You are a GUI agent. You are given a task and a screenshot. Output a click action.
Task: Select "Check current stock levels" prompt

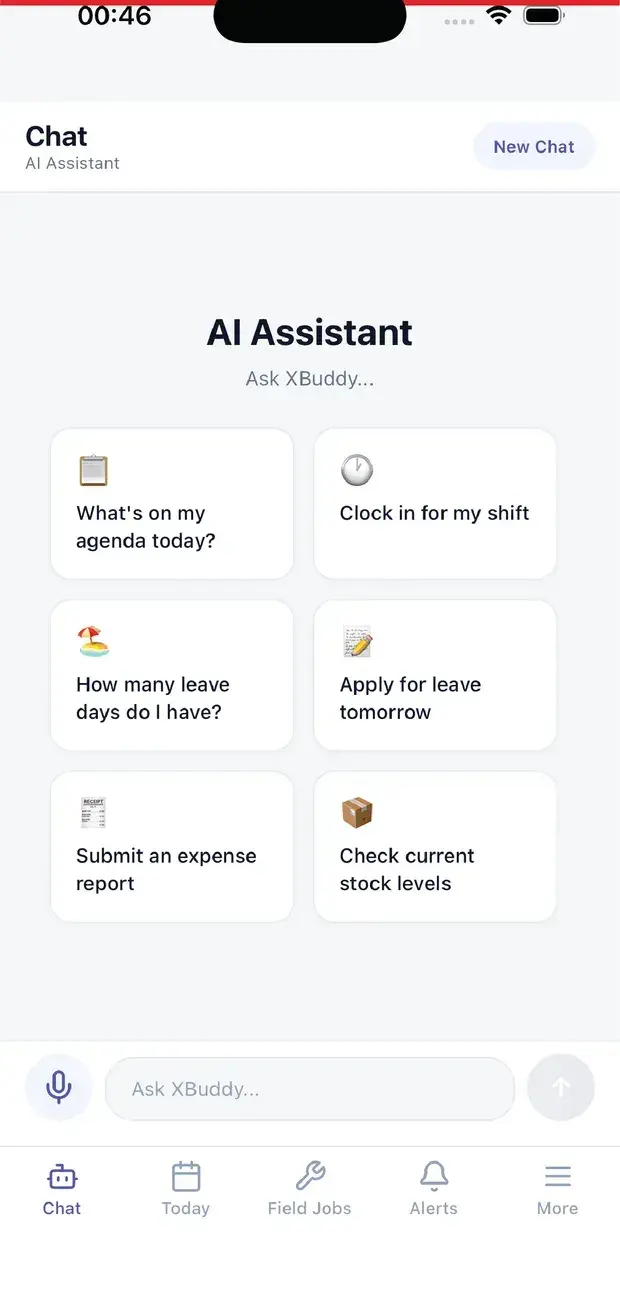point(435,847)
